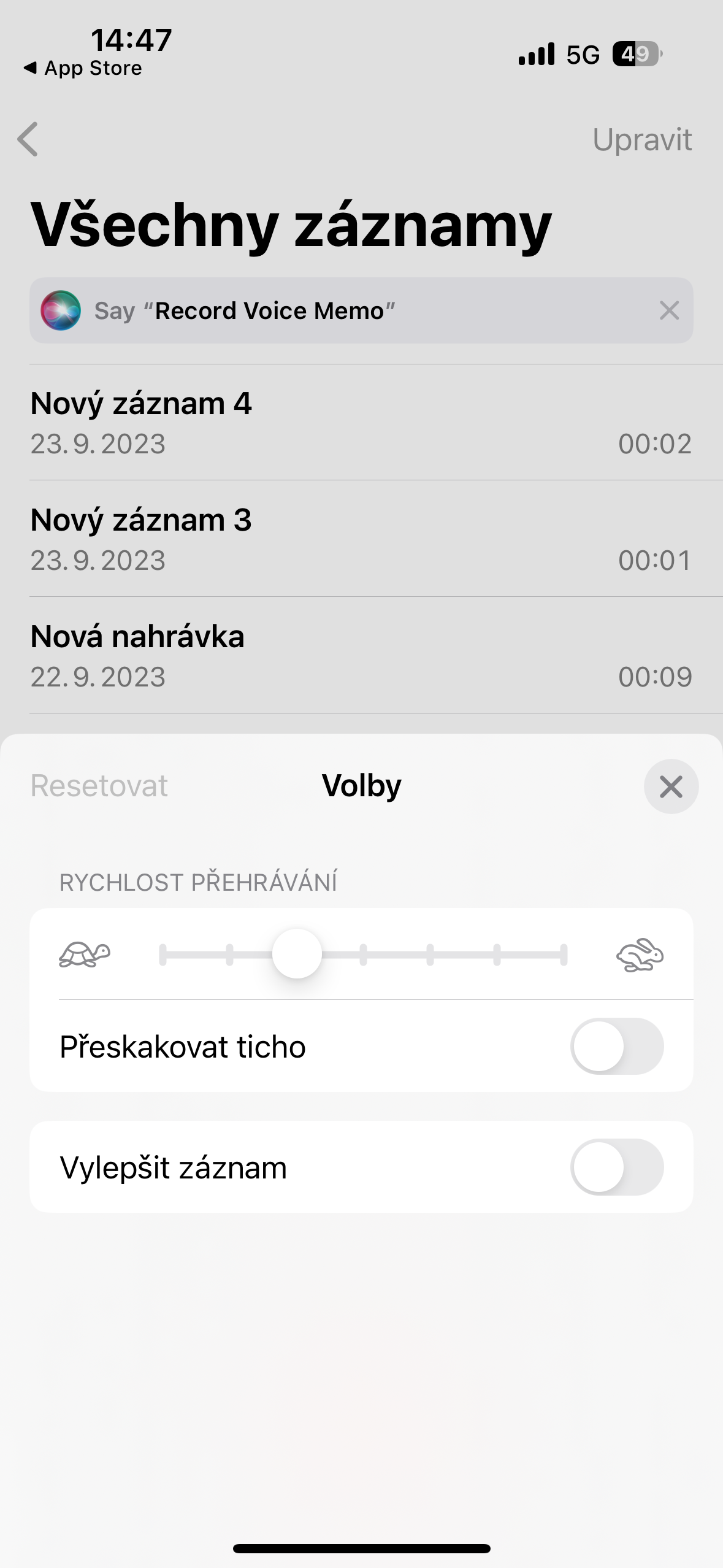Image resolution: width=723 pixels, height=1568 pixels.
Task: Dismiss the Siri suggestion with its X icon
Action: click(668, 311)
